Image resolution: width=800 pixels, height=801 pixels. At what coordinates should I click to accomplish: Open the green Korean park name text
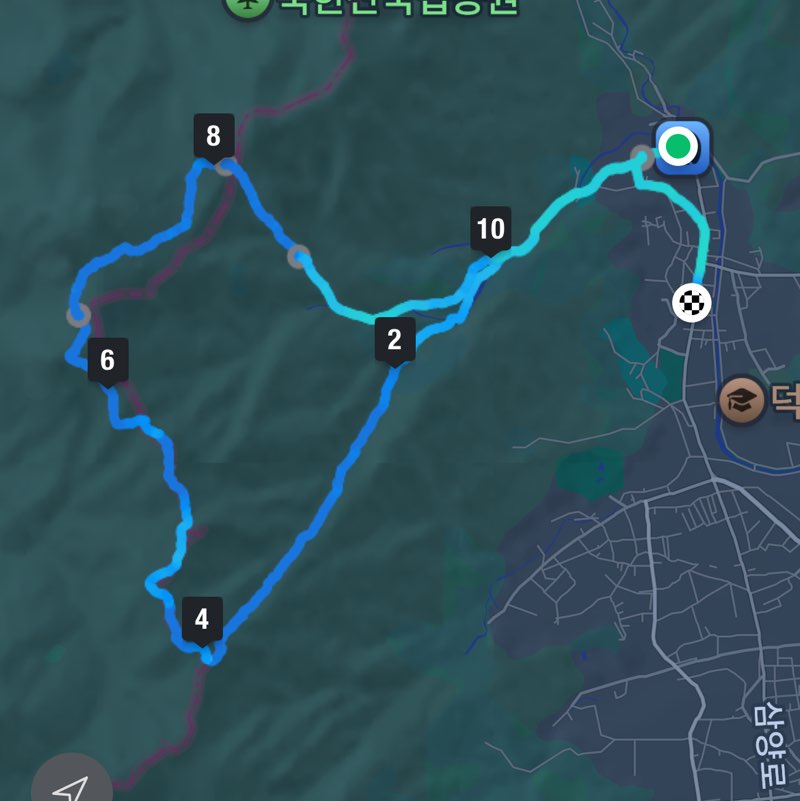[410, 8]
